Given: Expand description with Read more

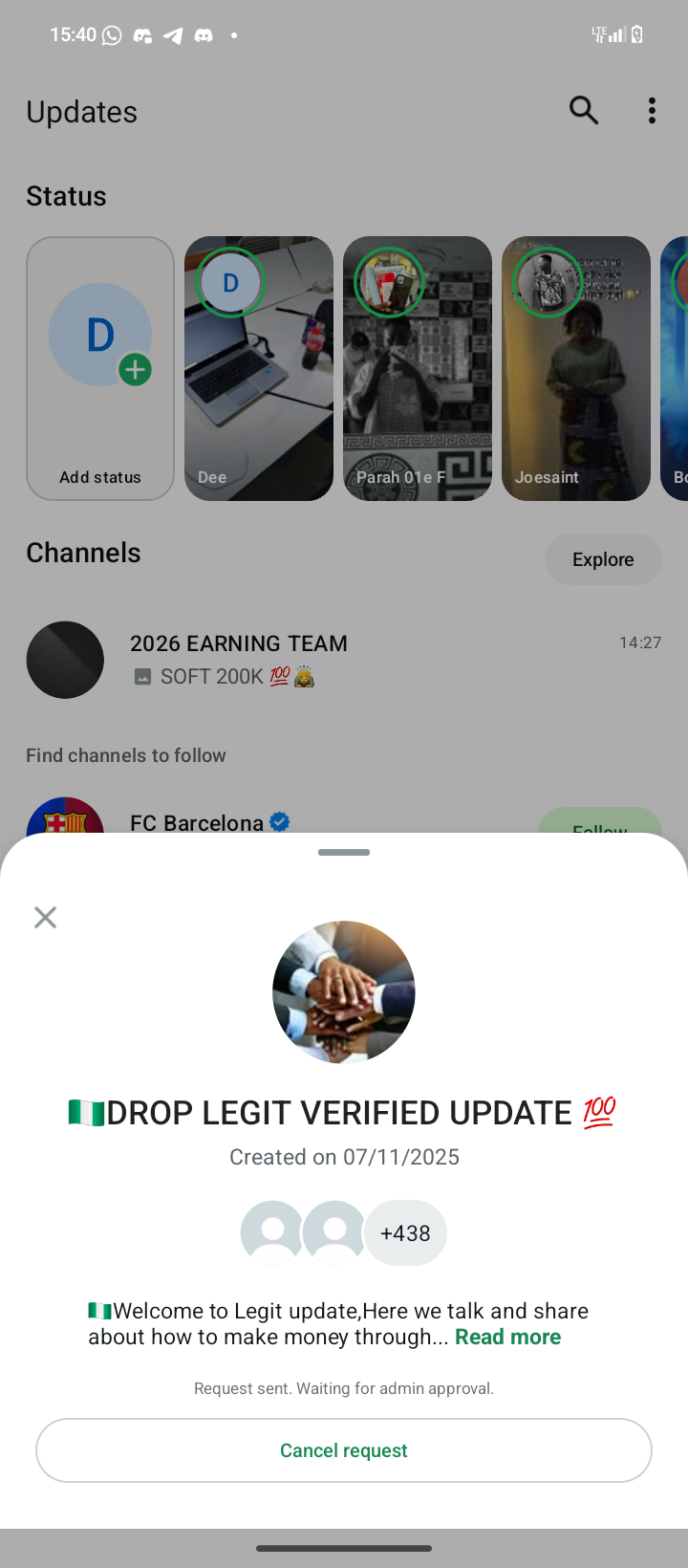Looking at the screenshot, I should point(507,1337).
